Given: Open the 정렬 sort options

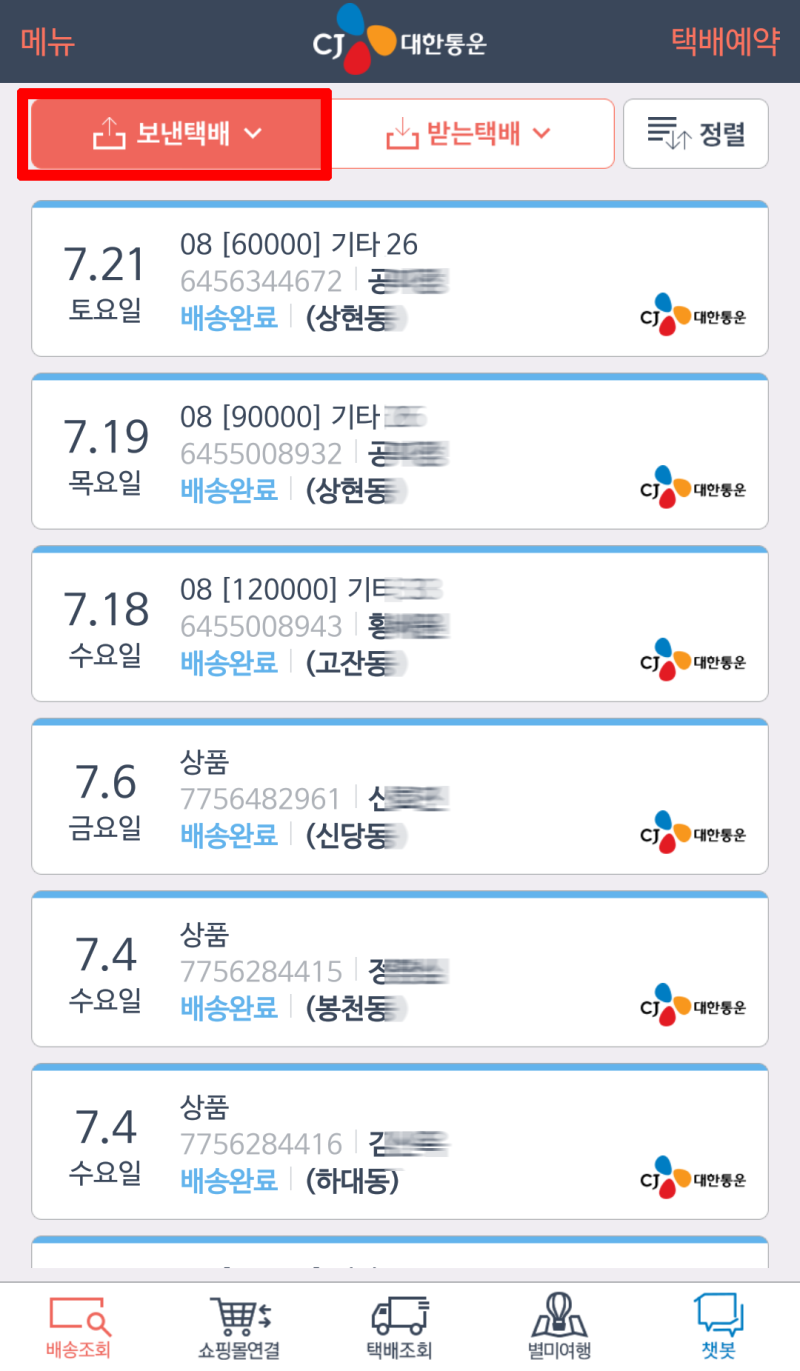Looking at the screenshot, I should pos(695,134).
